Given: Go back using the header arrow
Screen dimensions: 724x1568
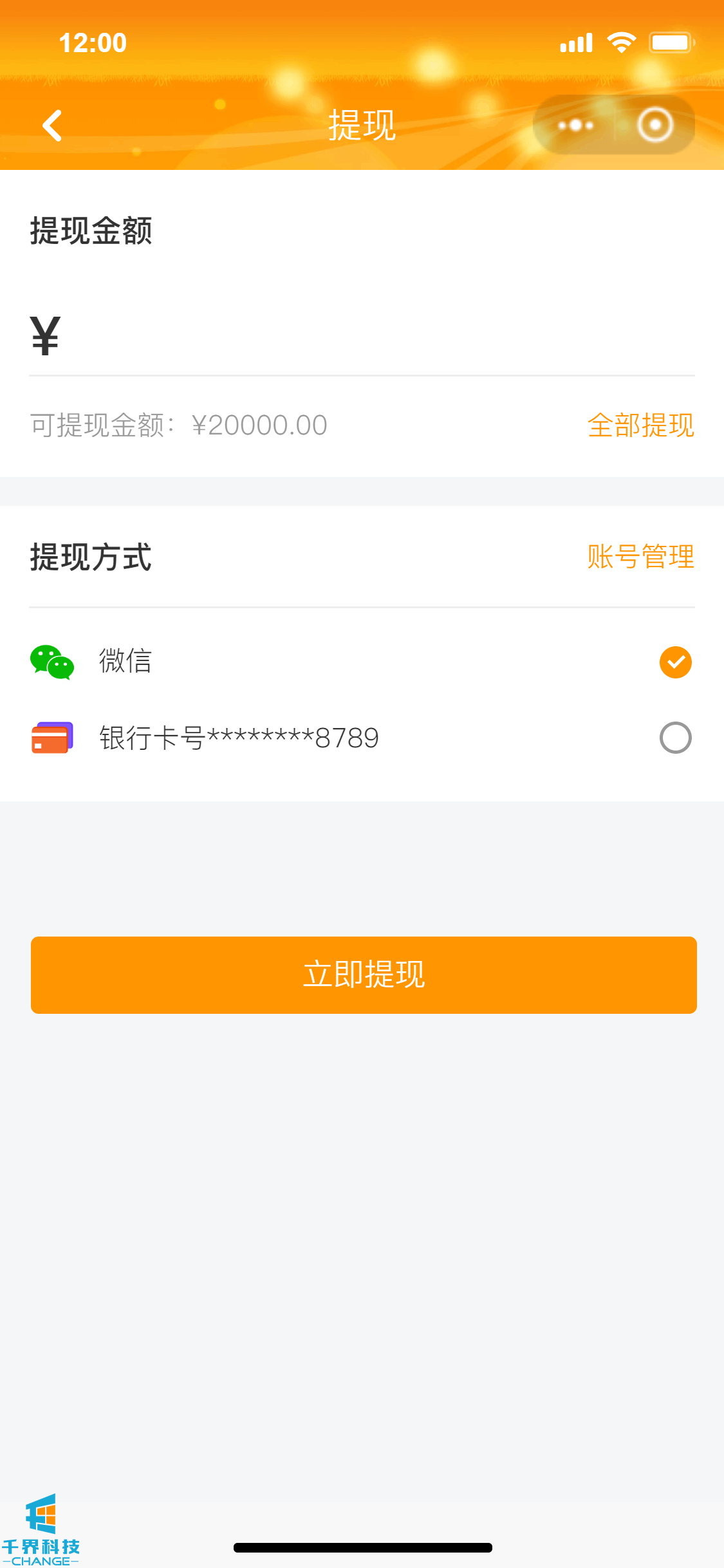Looking at the screenshot, I should click(x=52, y=126).
